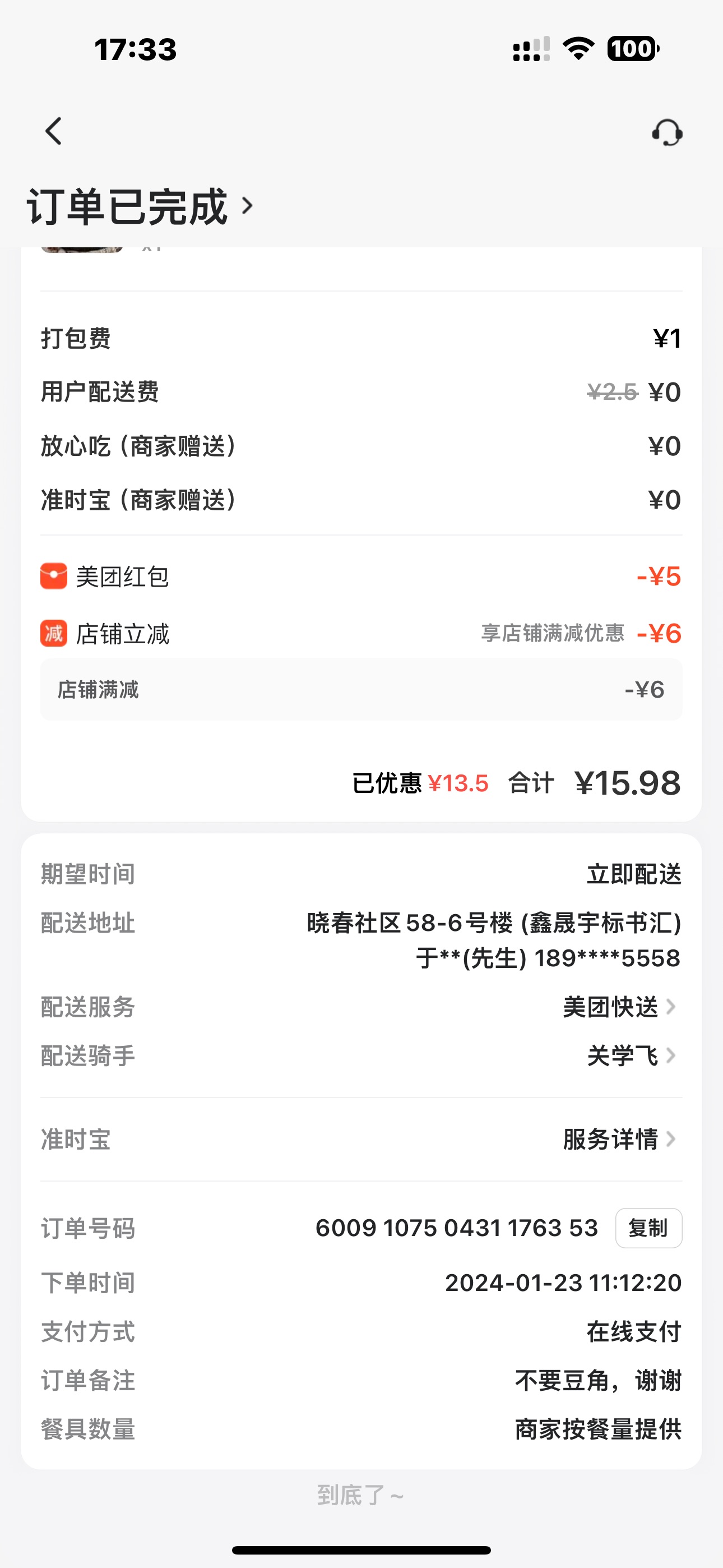Copy the order number with 复制
This screenshot has height=1568, width=723.
[x=648, y=1228]
